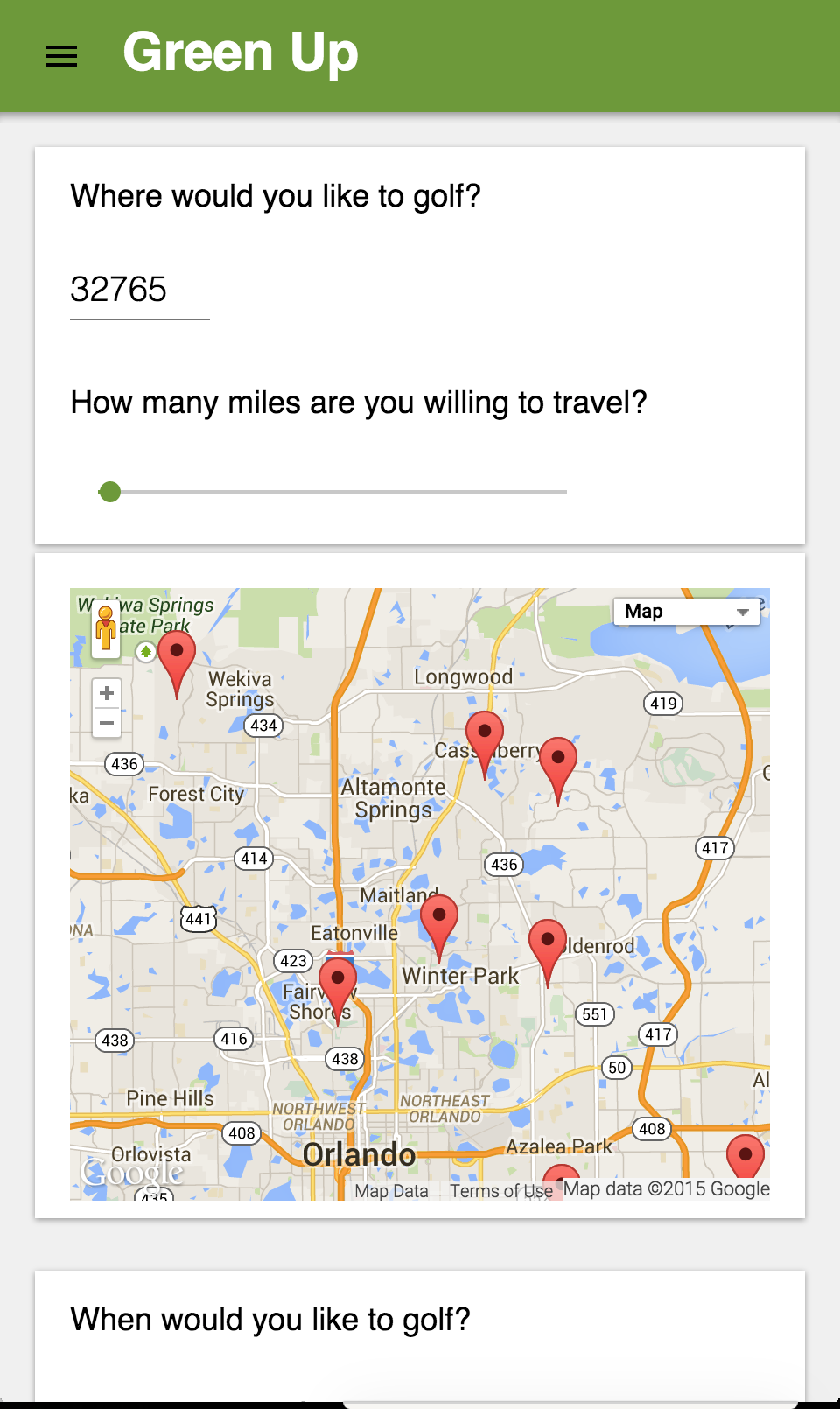The height and width of the screenshot is (1409, 840).
Task: Select the pin right of Casselberry
Action: point(558,766)
